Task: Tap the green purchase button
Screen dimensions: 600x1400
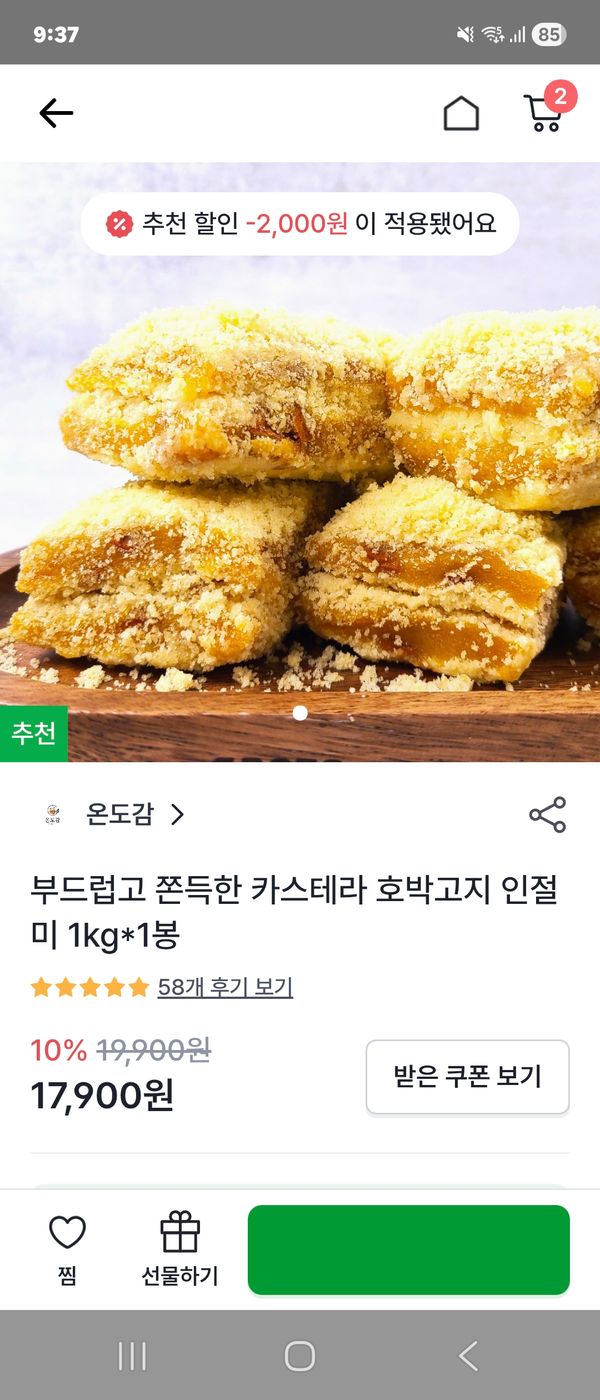Action: 408,1249
